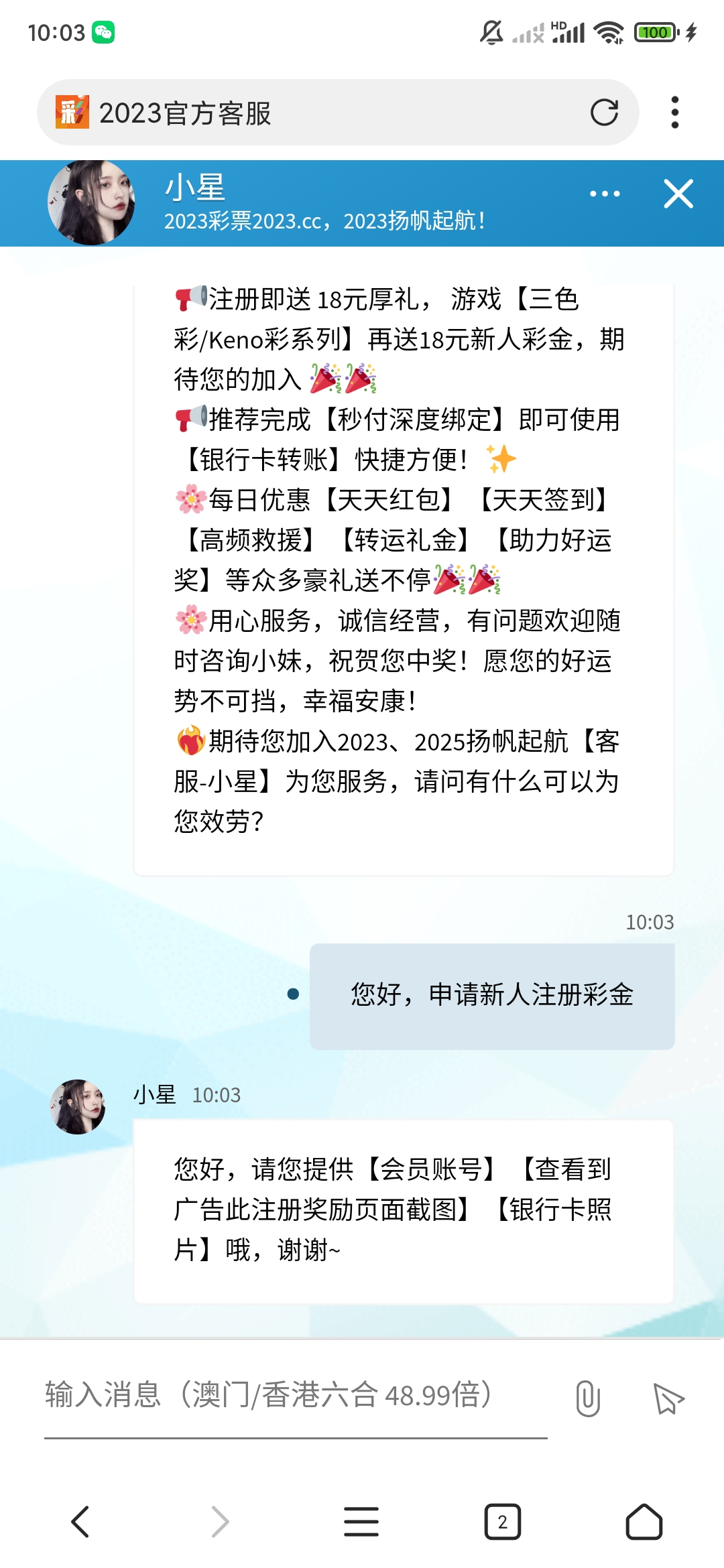Open chat options three-dot menu

605,194
